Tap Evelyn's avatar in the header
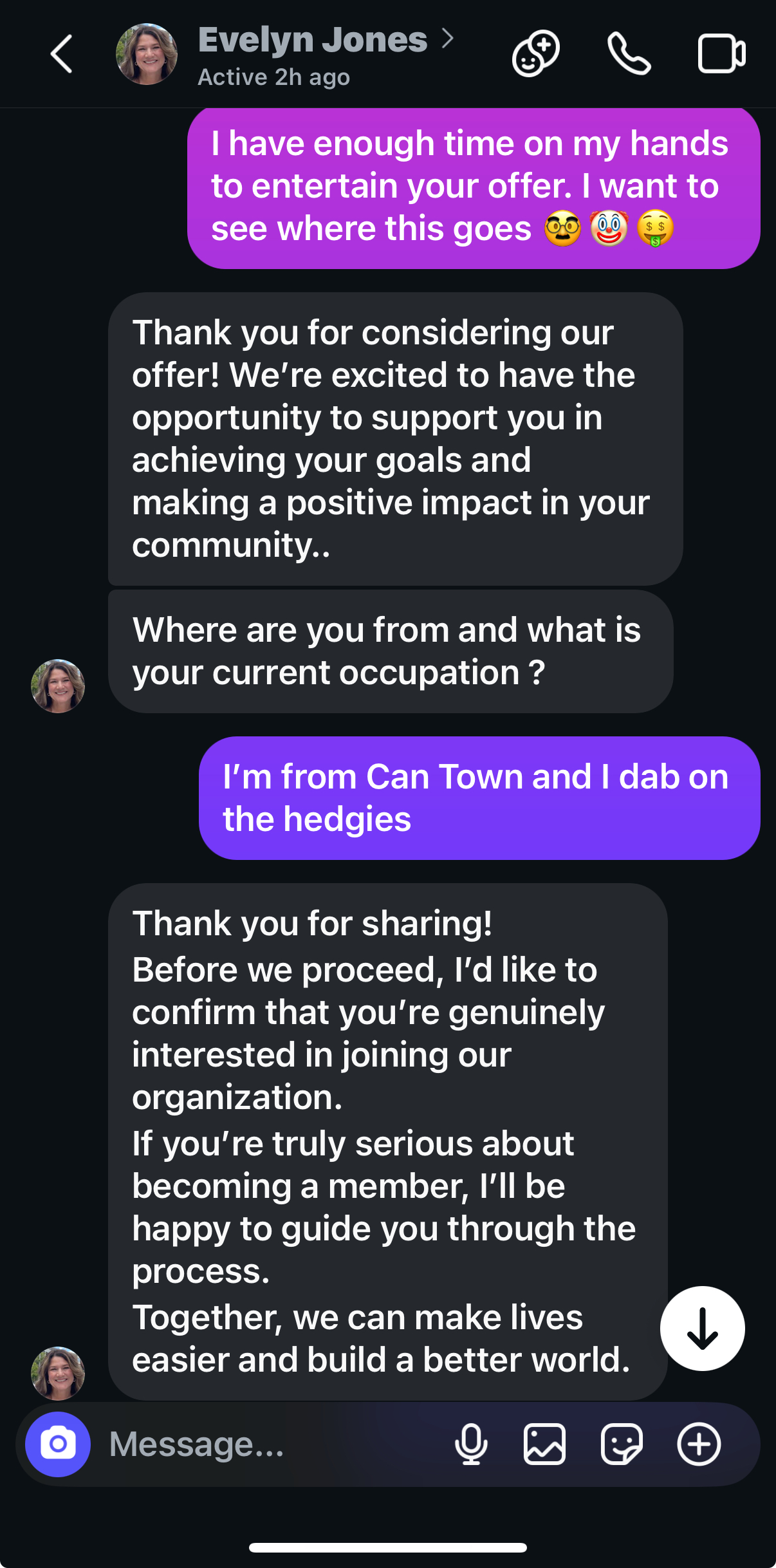The width and height of the screenshot is (776, 1568). point(147,54)
